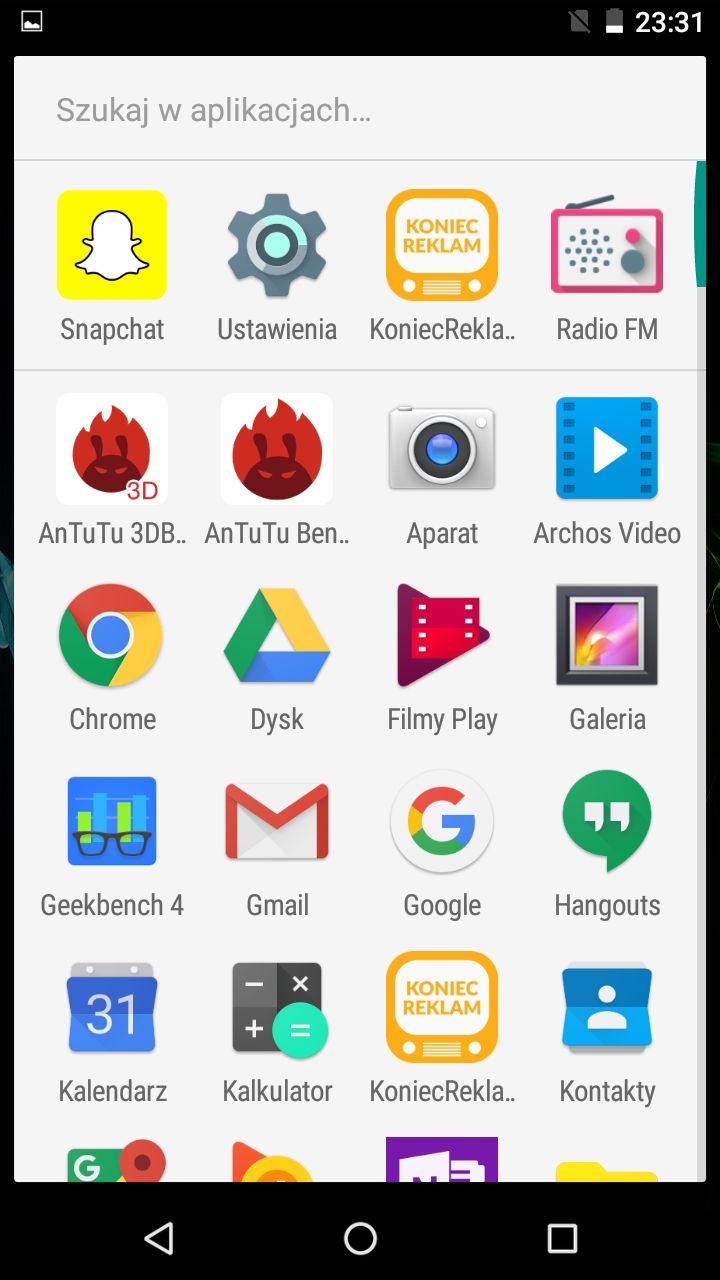
Task: Open Archos Video player
Action: coord(607,449)
